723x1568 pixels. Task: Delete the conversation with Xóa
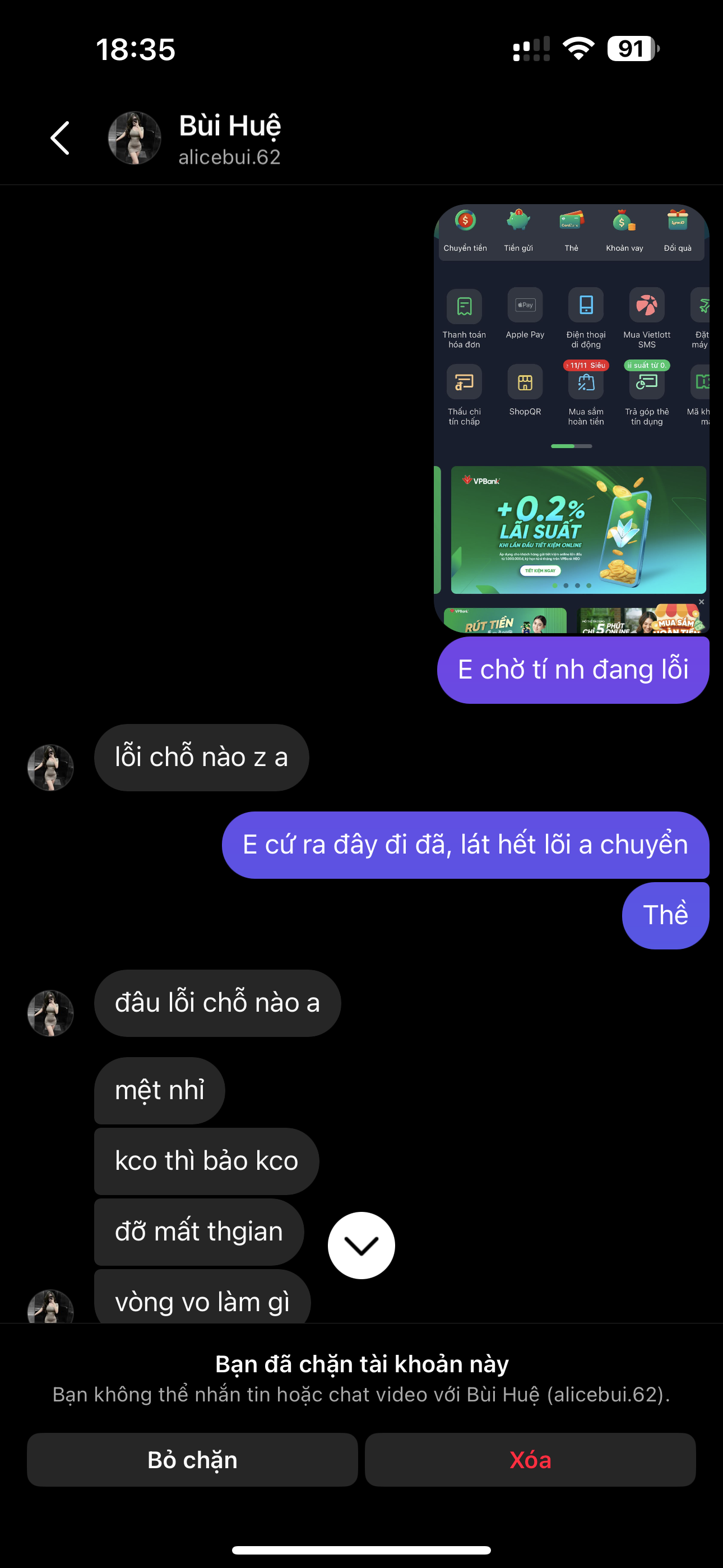[x=530, y=1459]
